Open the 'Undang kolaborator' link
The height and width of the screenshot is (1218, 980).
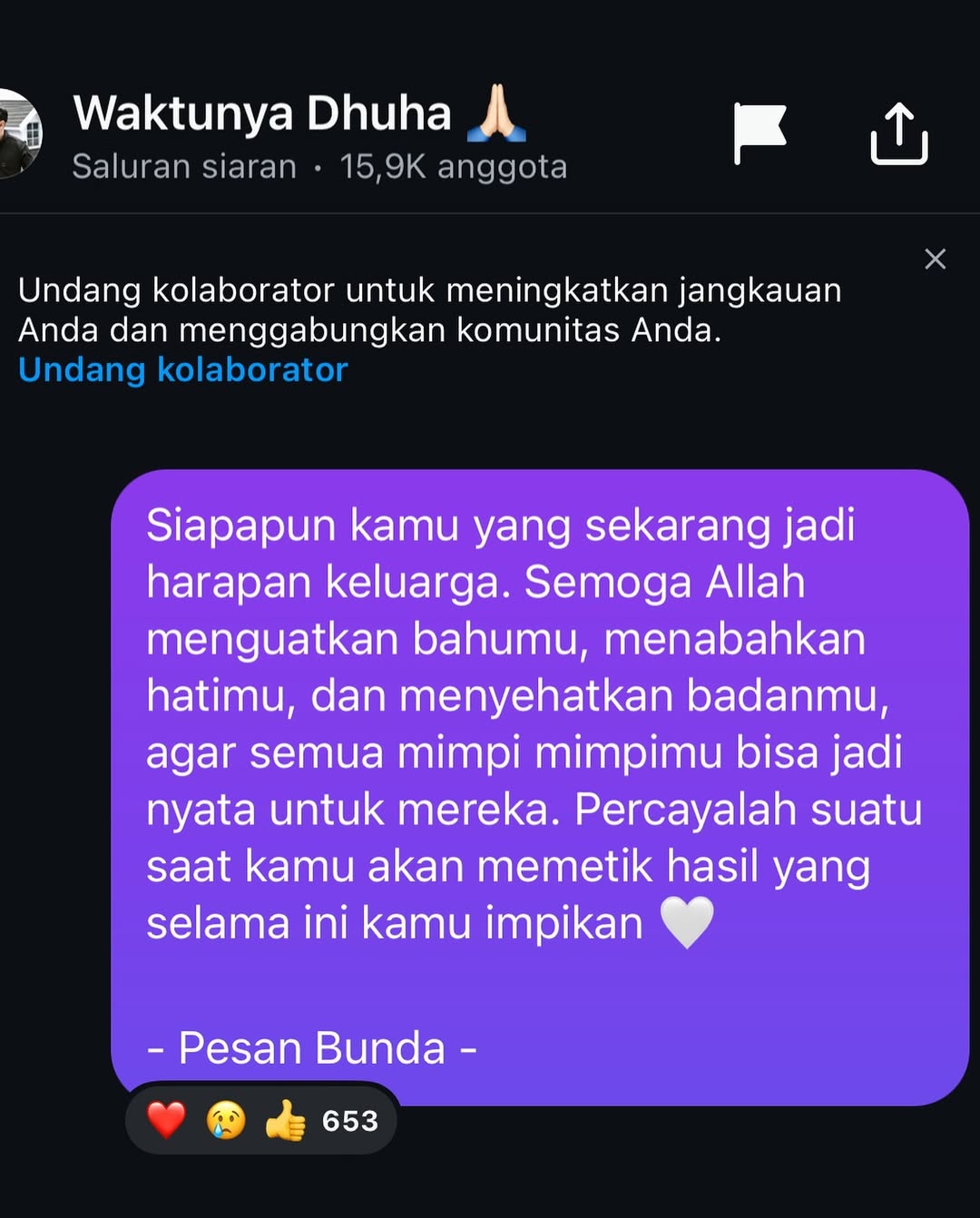182,369
